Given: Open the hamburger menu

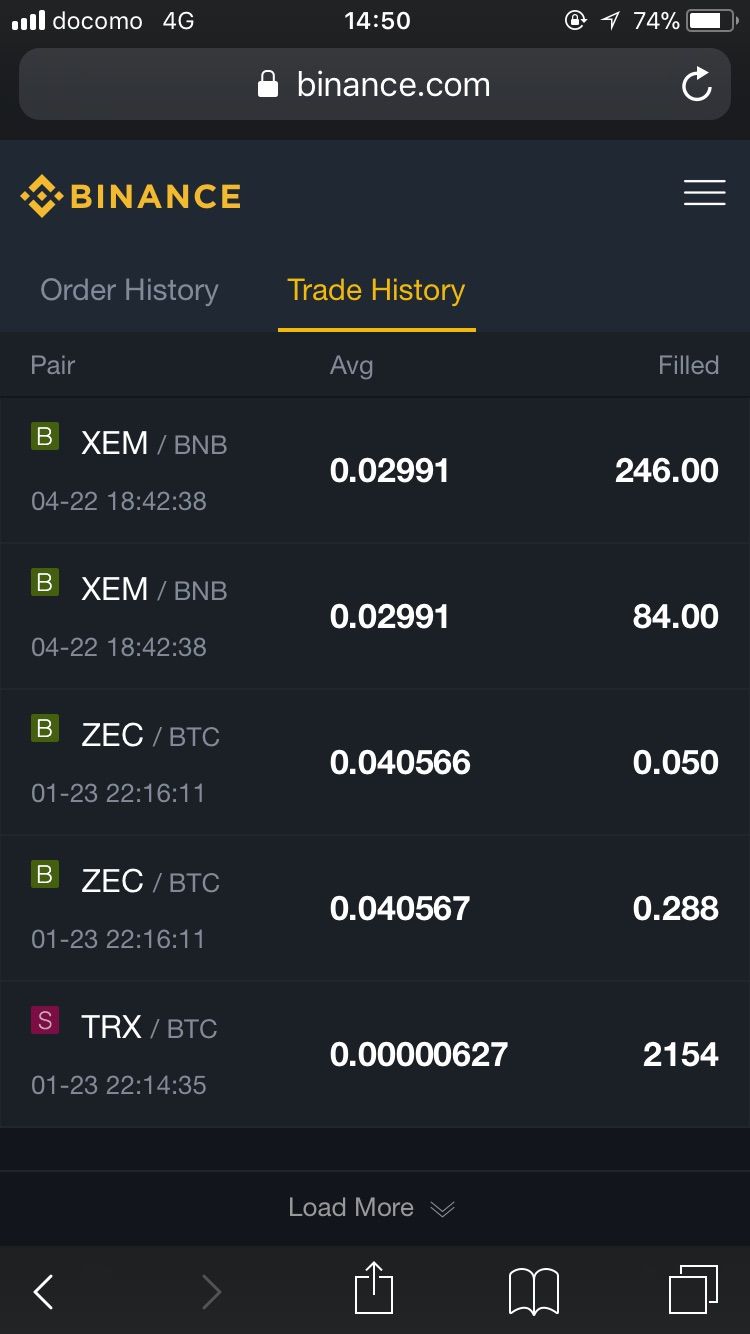Looking at the screenshot, I should tap(704, 193).
